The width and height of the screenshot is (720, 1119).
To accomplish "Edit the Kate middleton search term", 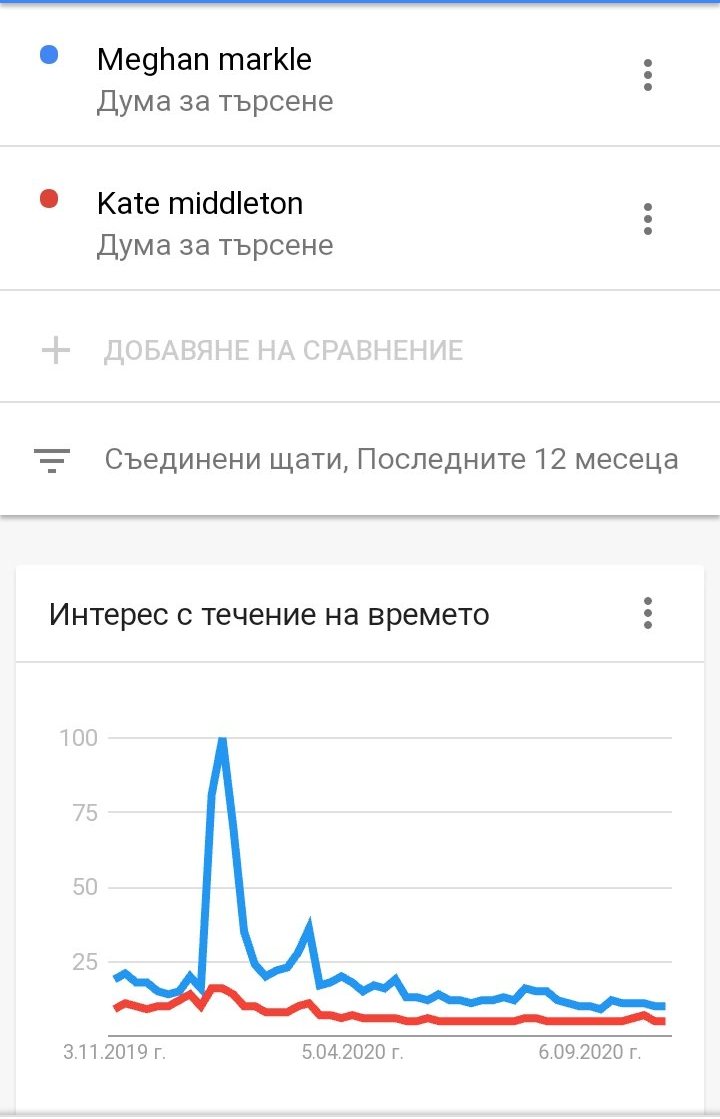I will click(200, 204).
